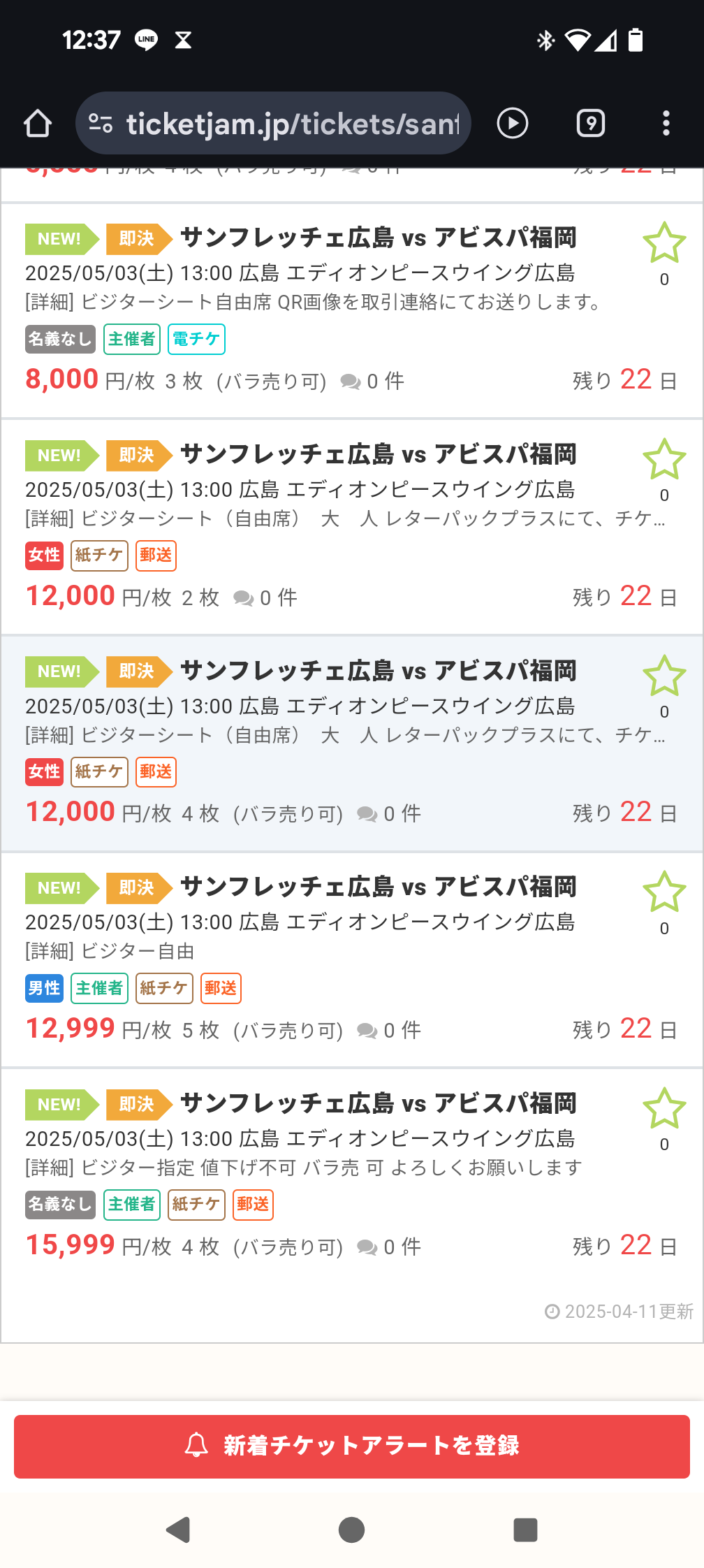Favorite the 12,999 yen ticket with the star
This screenshot has height=1568, width=704.
(x=664, y=892)
